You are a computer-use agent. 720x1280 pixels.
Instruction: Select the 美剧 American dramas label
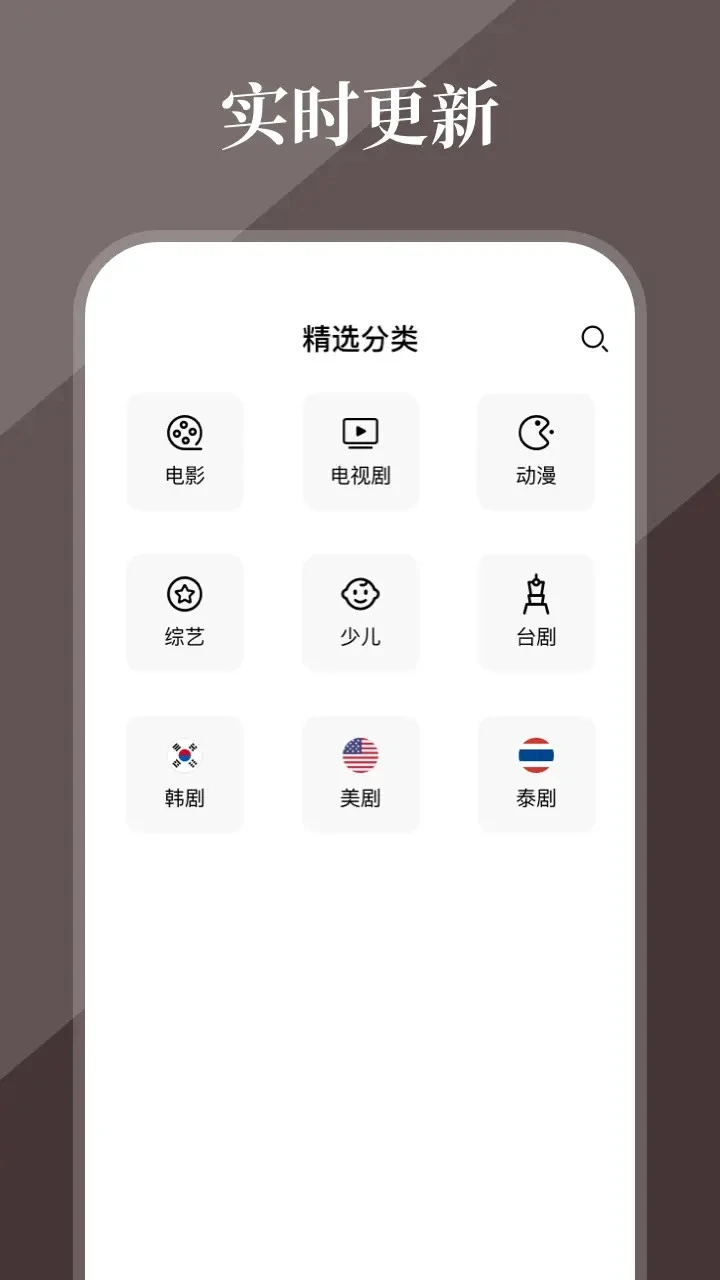point(360,800)
